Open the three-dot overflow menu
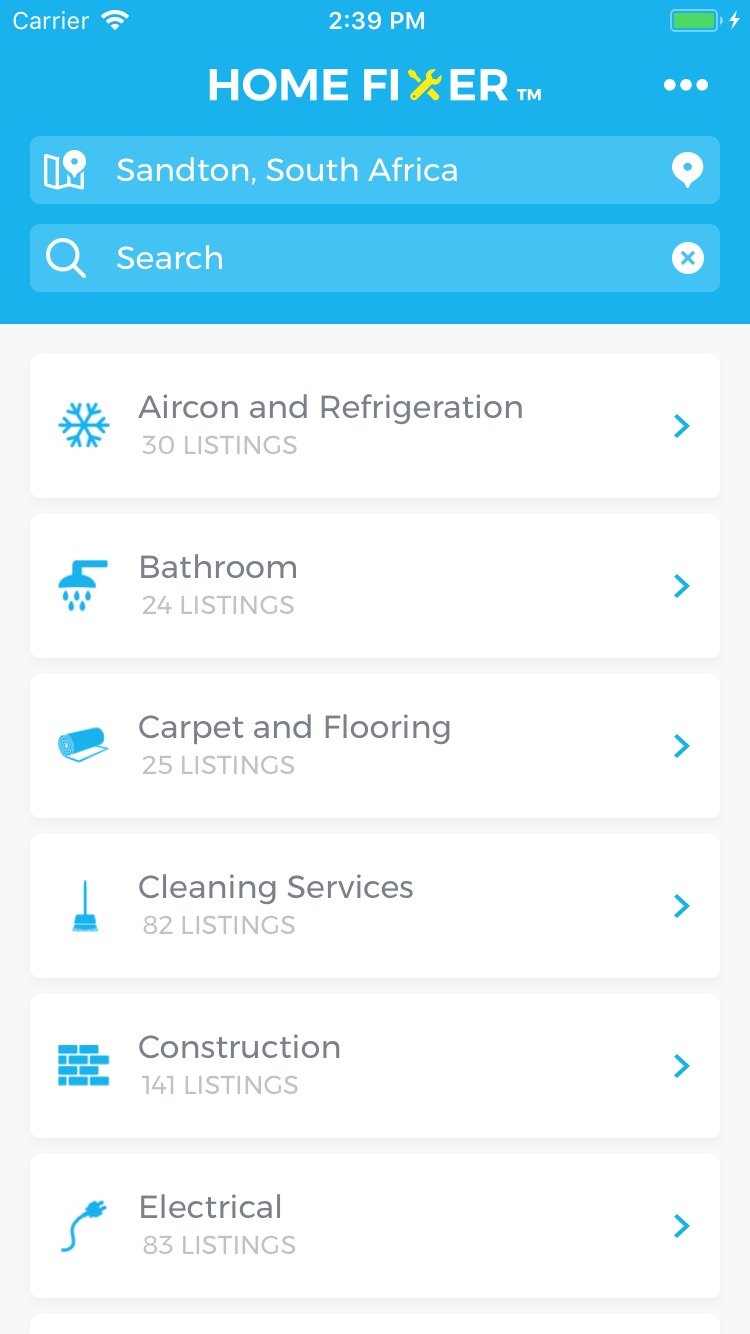The height and width of the screenshot is (1334, 750). coord(686,85)
